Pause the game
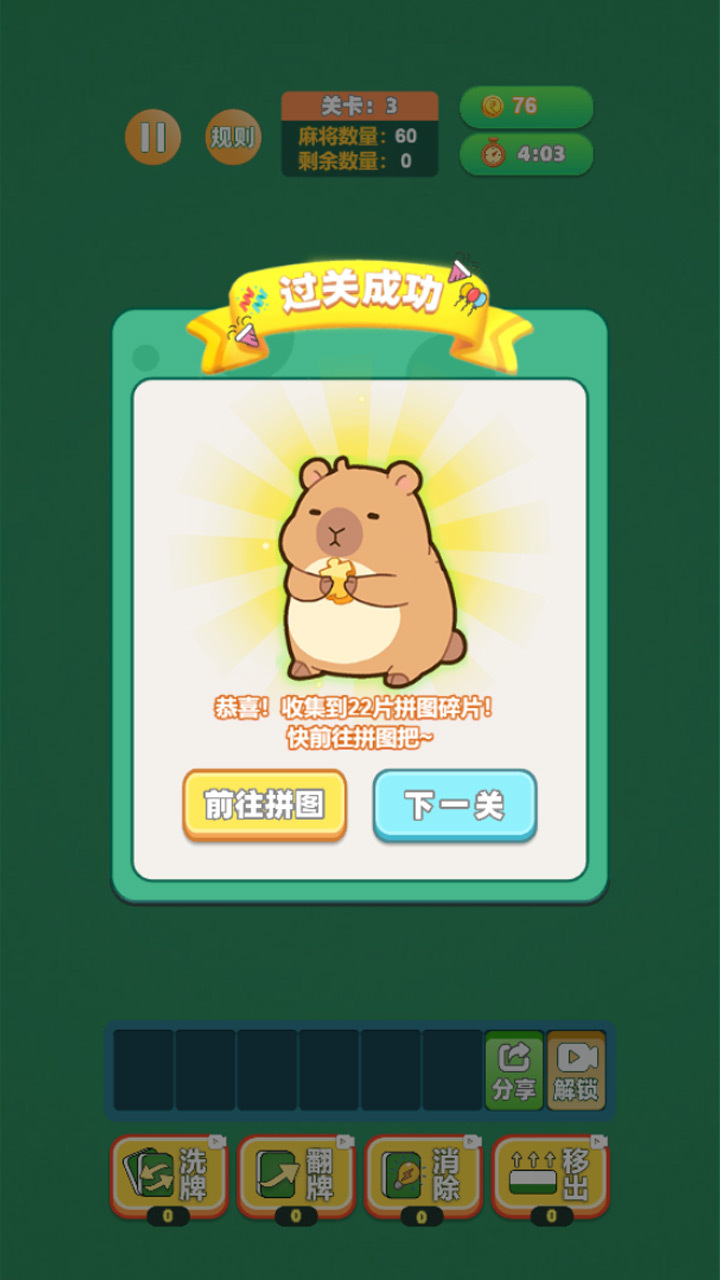Viewport: 720px width, 1280px height. 153,137
